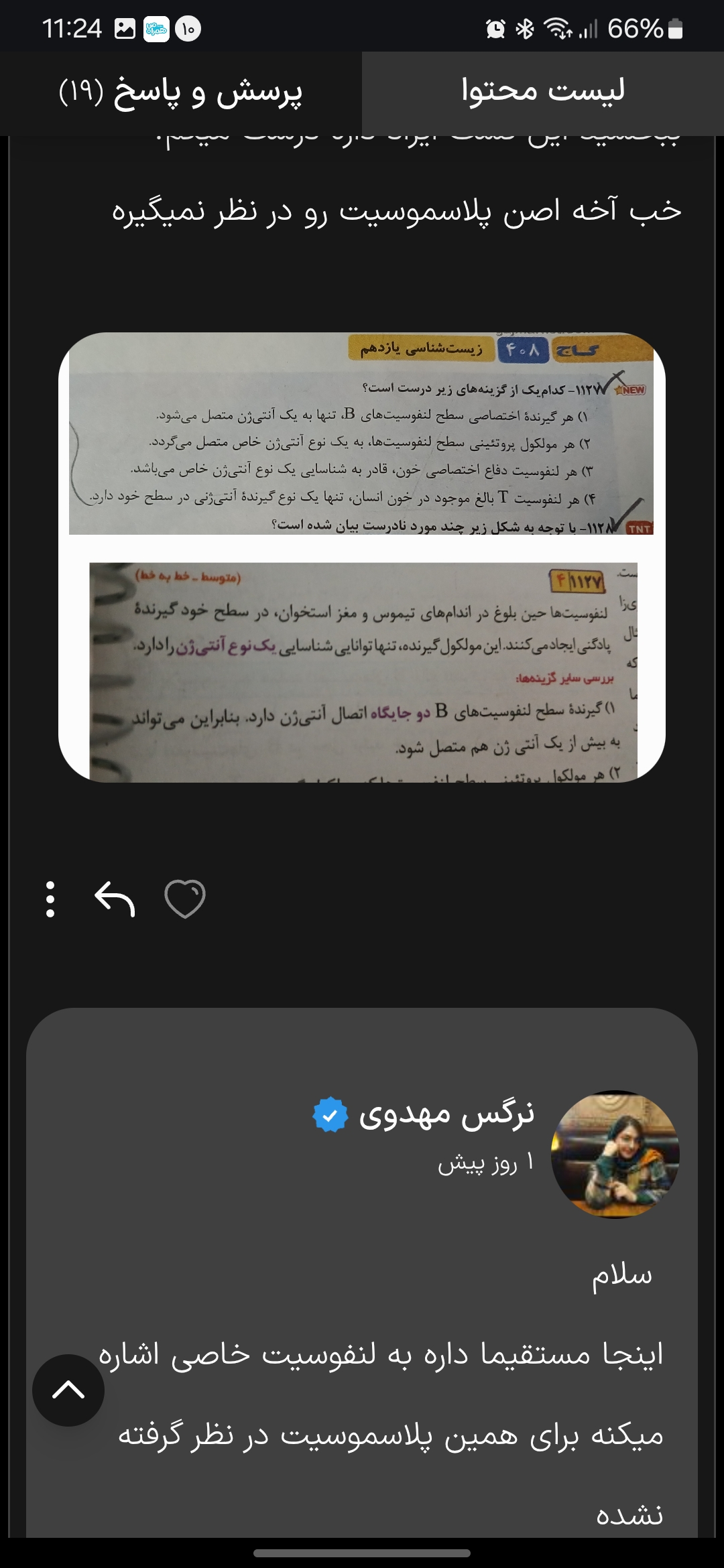724x1568 pixels.
Task: Open نرگس مهدوی's profile picture
Action: point(615,1154)
